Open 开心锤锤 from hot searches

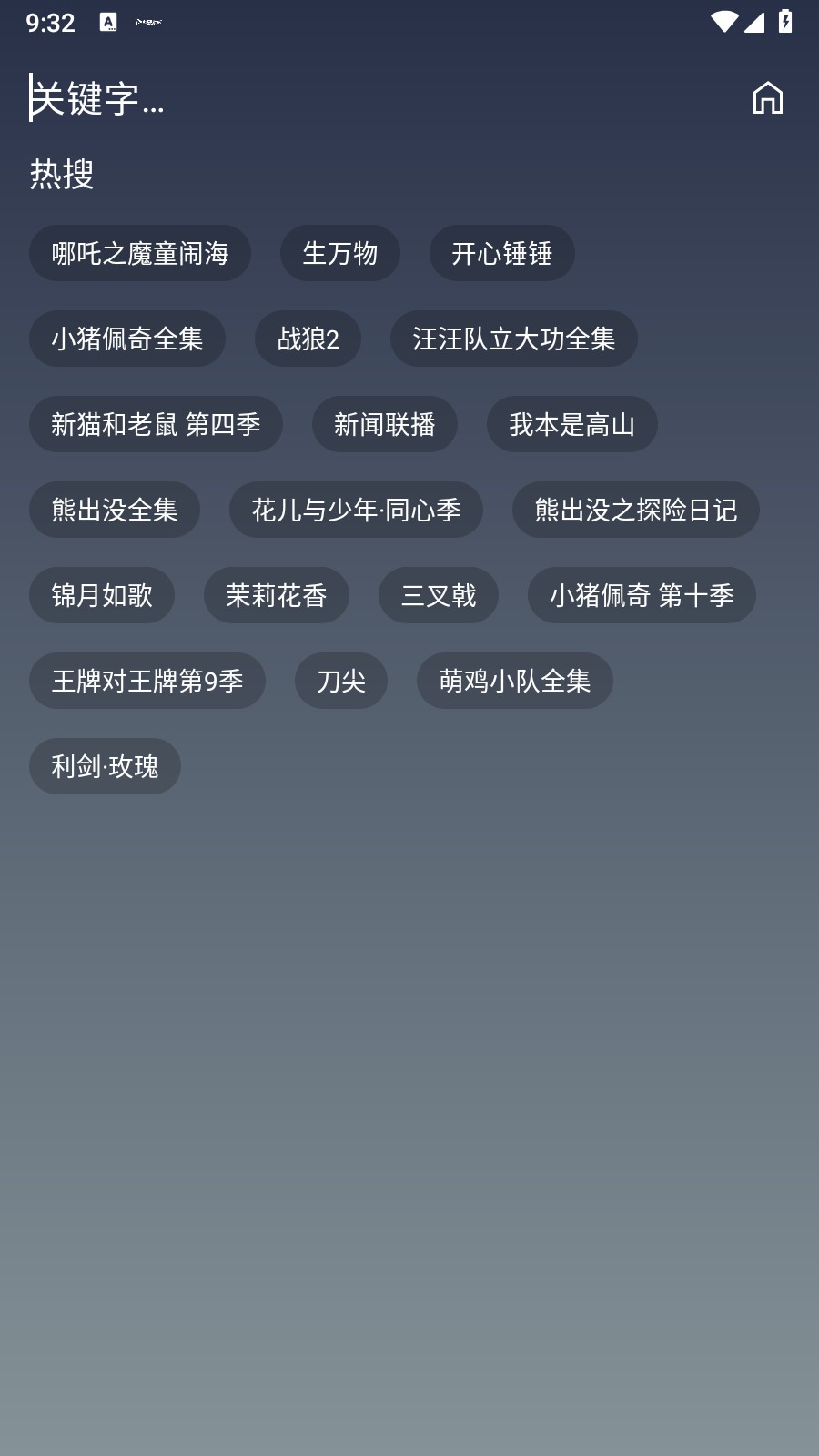501,254
